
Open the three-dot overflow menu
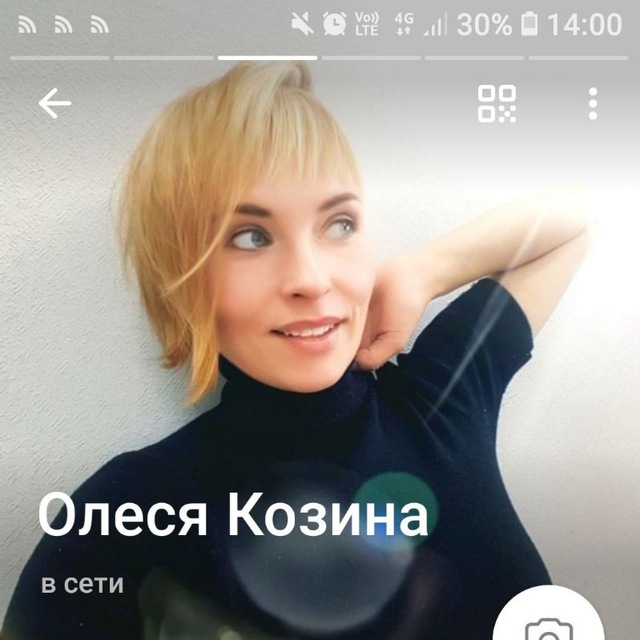coord(593,103)
